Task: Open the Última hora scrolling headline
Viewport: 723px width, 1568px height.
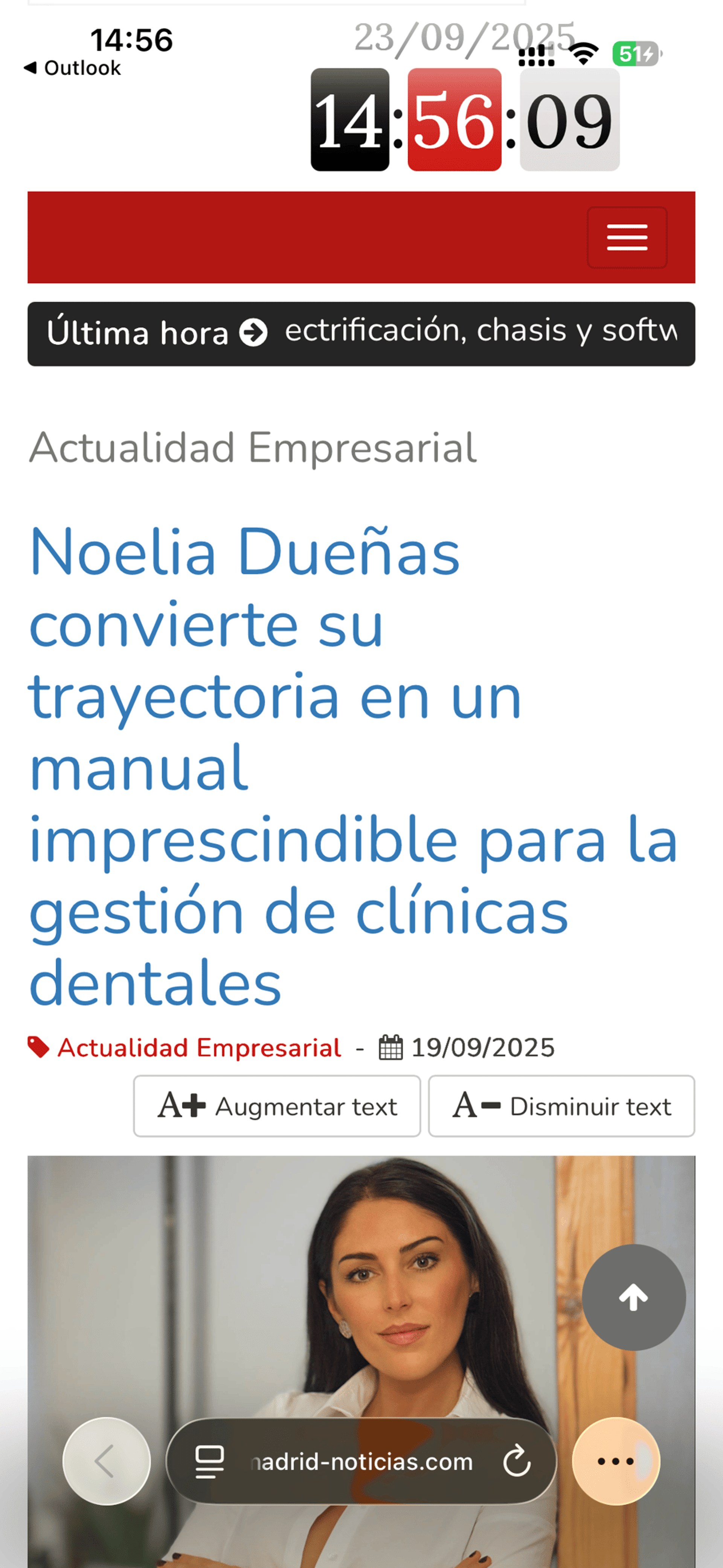Action: [480, 331]
